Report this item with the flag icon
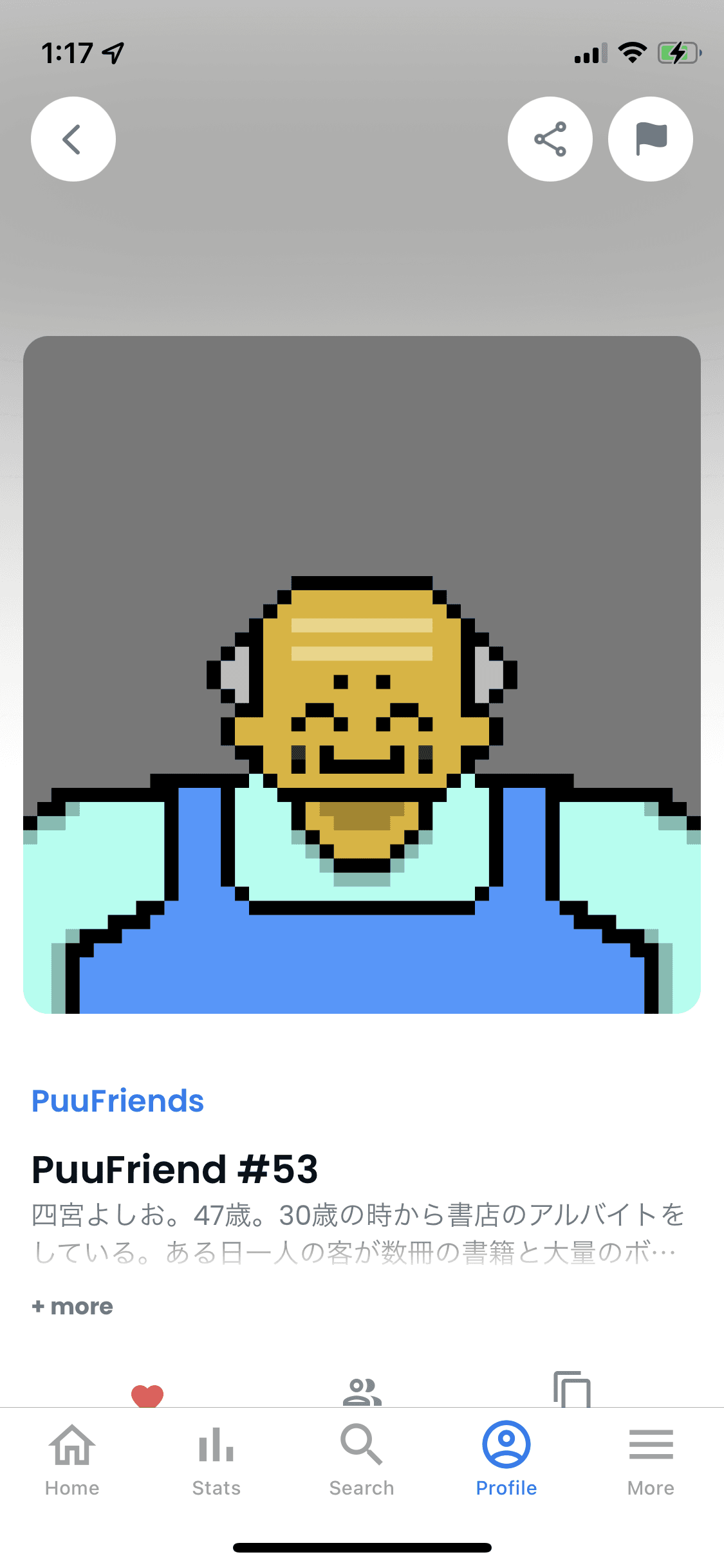This screenshot has height=1568, width=724. (650, 139)
